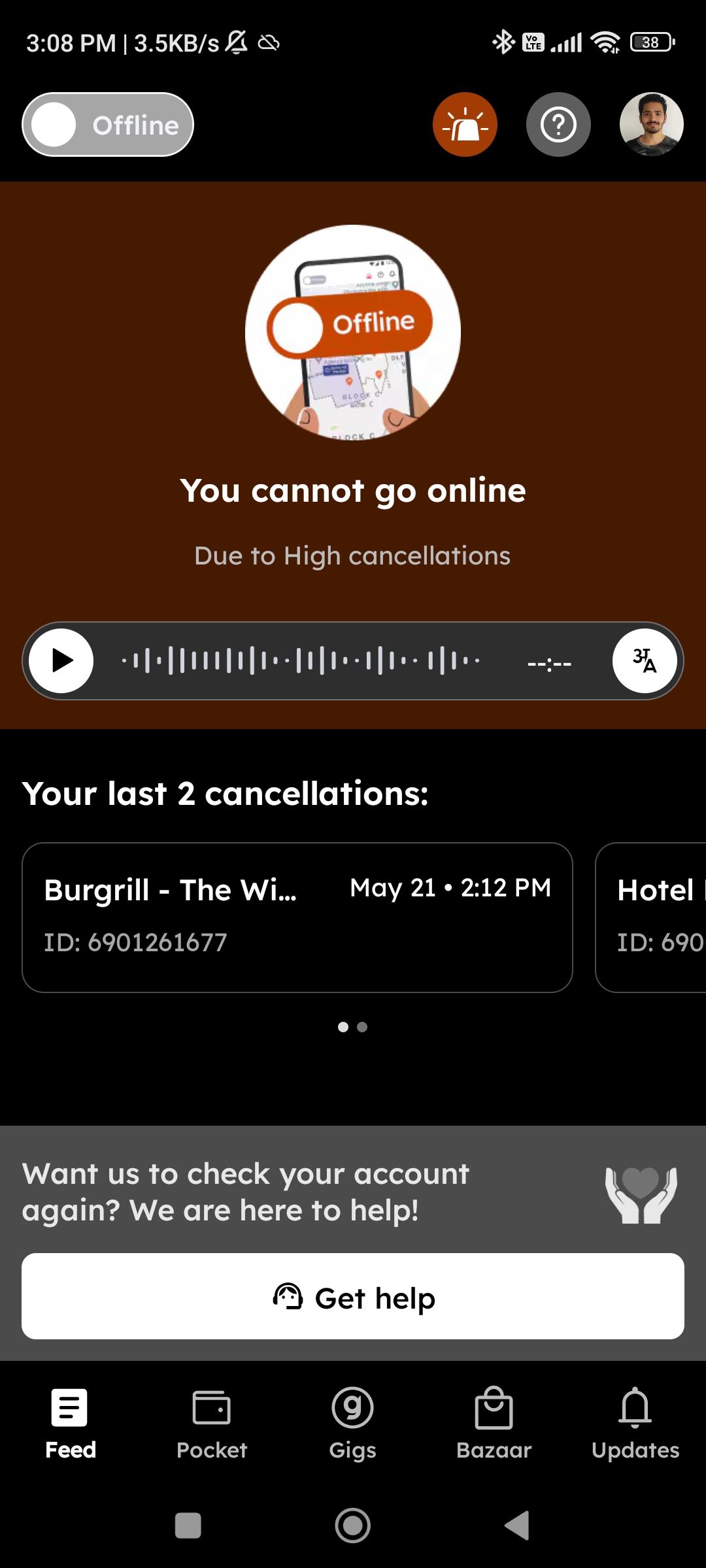The height and width of the screenshot is (1568, 706).
Task: Change the audio language
Action: coord(645,661)
